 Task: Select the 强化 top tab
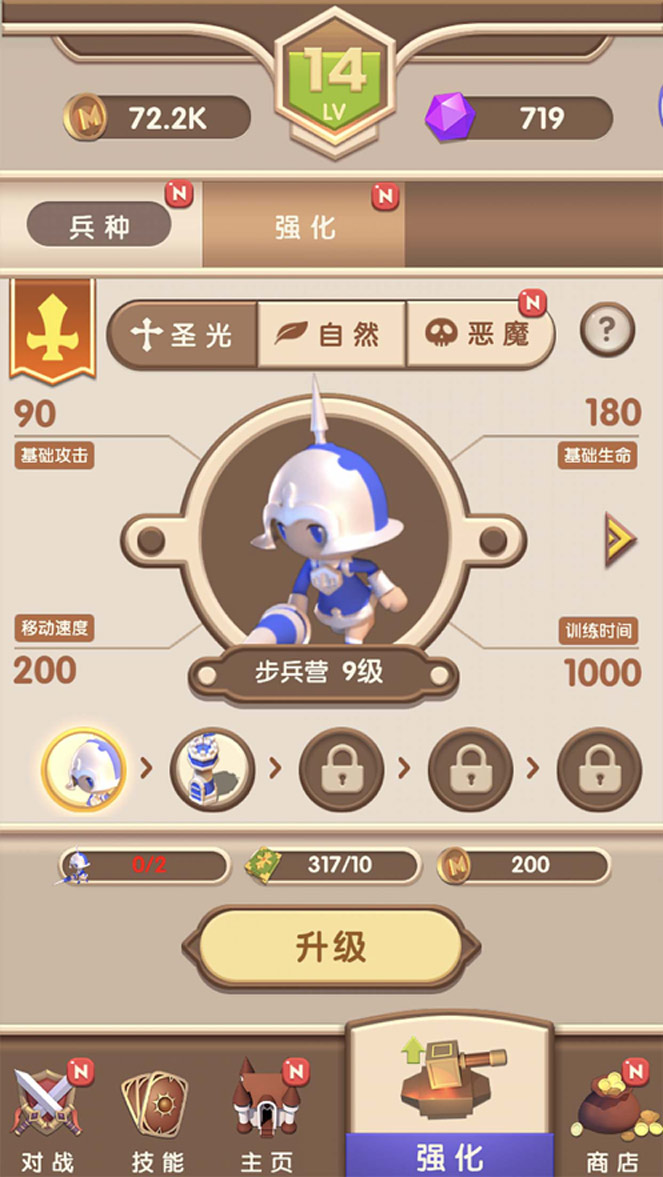[x=304, y=226]
